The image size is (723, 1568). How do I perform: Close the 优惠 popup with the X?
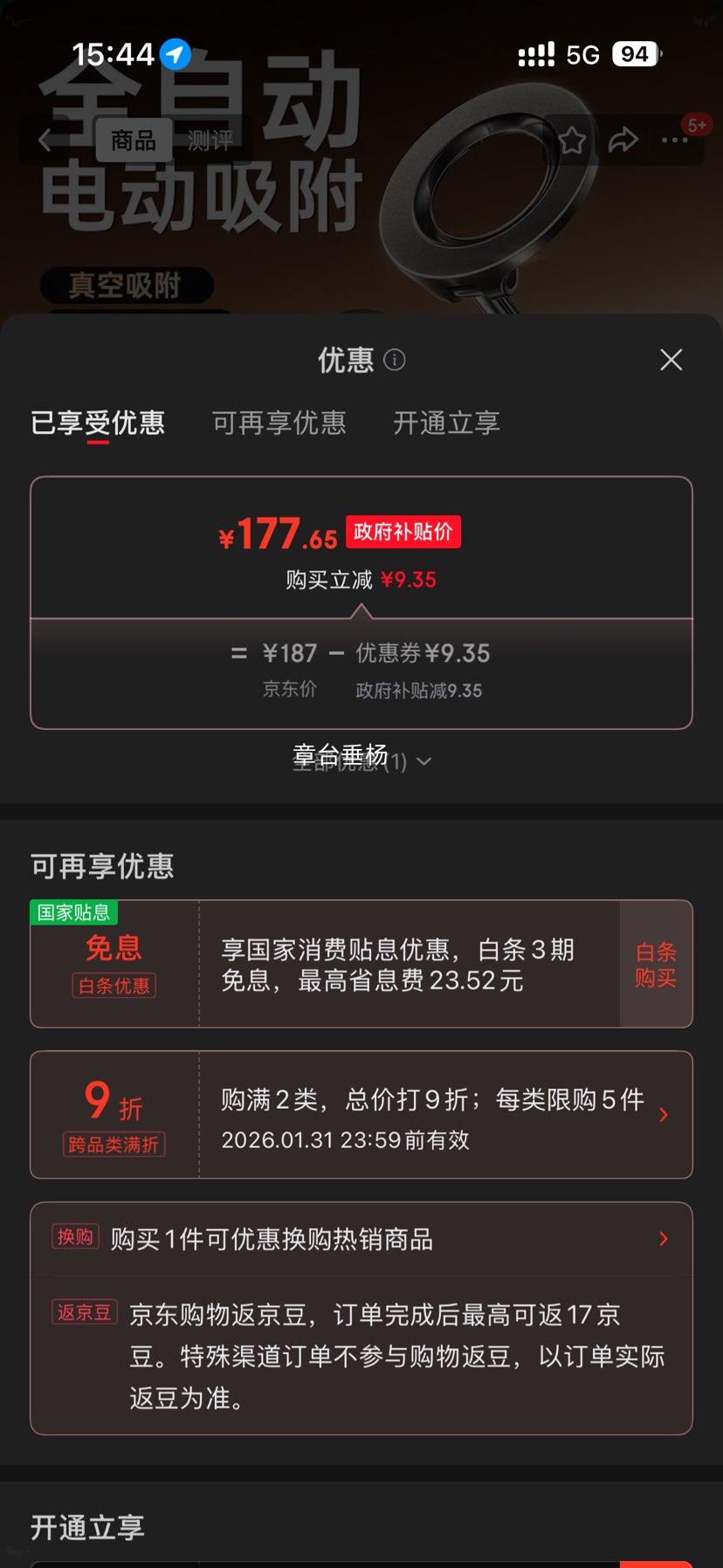671,360
